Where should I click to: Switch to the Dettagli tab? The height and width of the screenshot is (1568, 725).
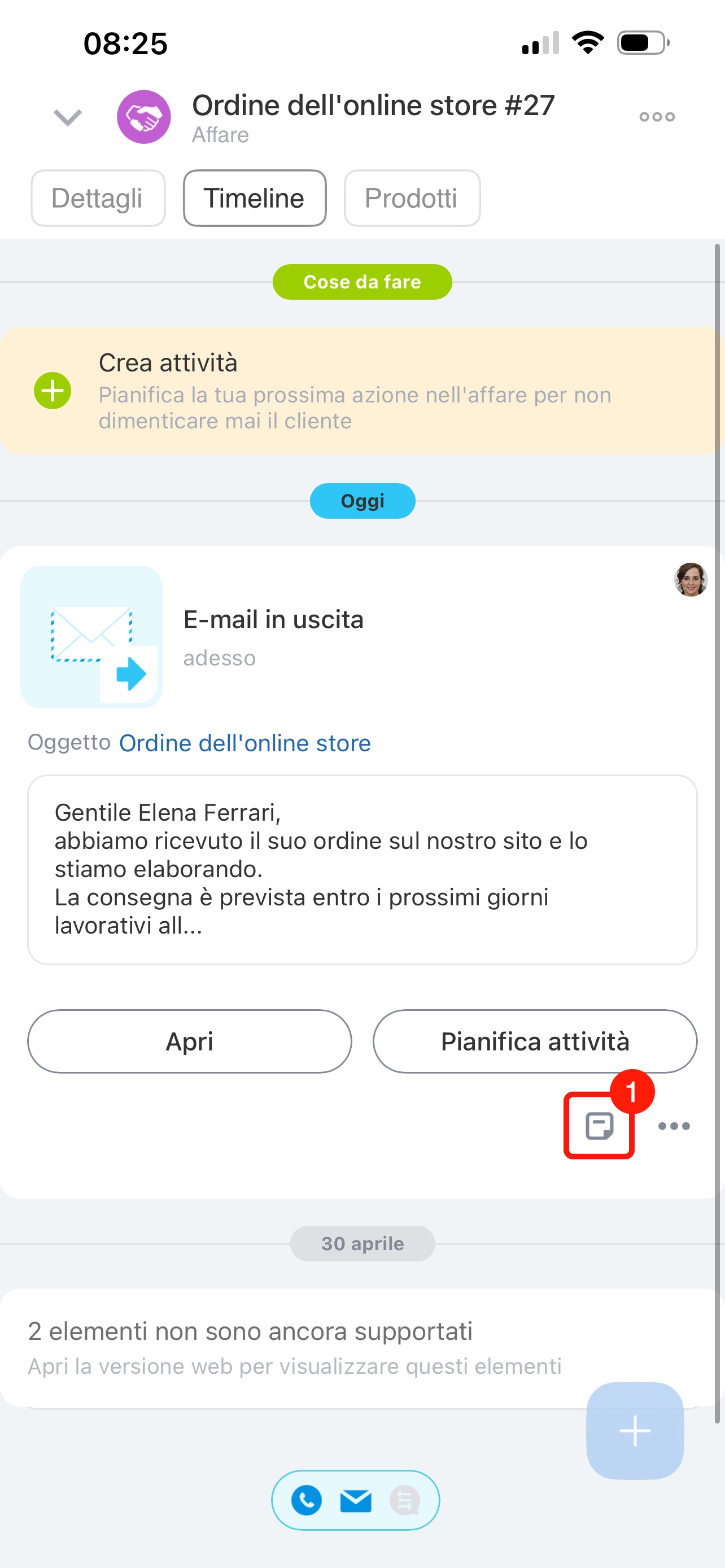coord(98,199)
